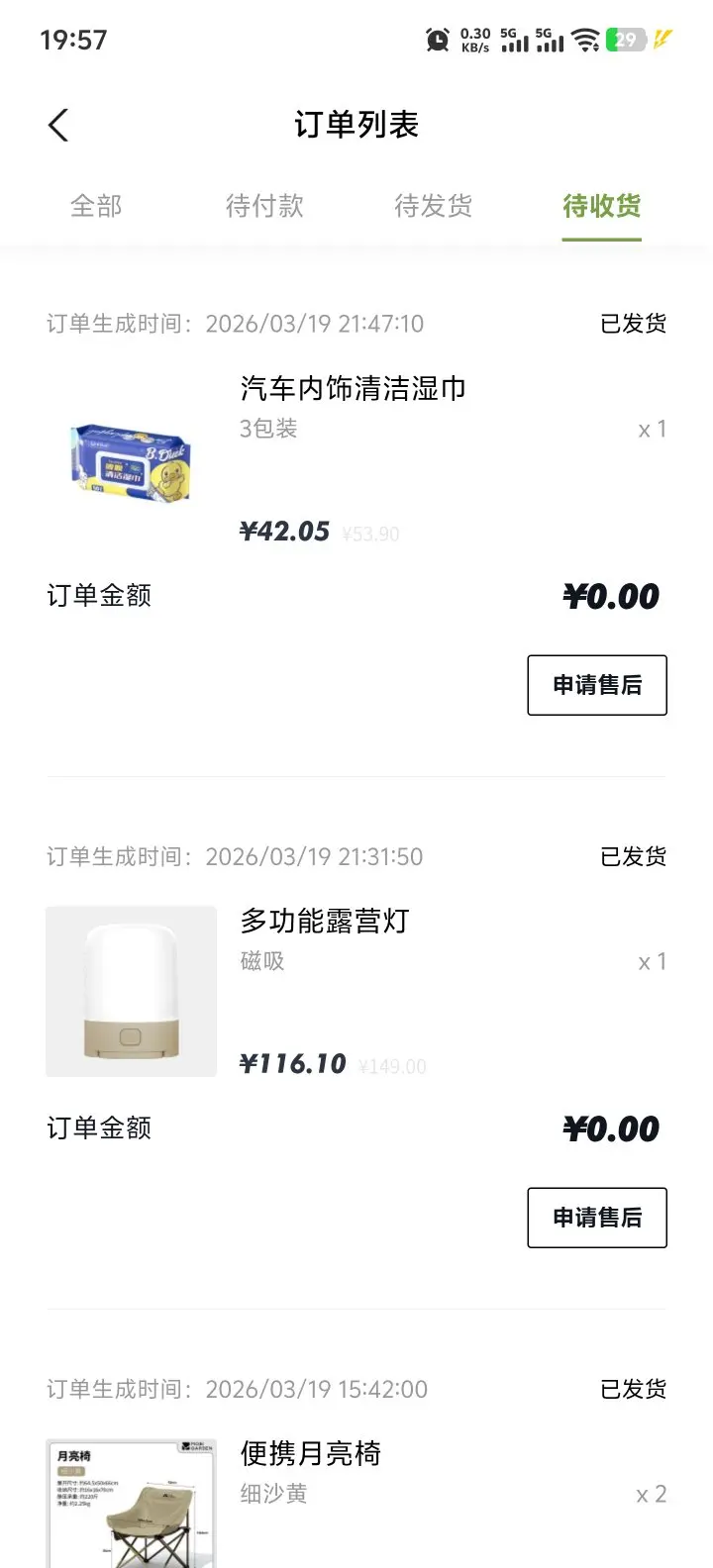Viewport: 713px width, 1568px height.
Task: Switch to the 待付款 tab
Action: tap(264, 206)
